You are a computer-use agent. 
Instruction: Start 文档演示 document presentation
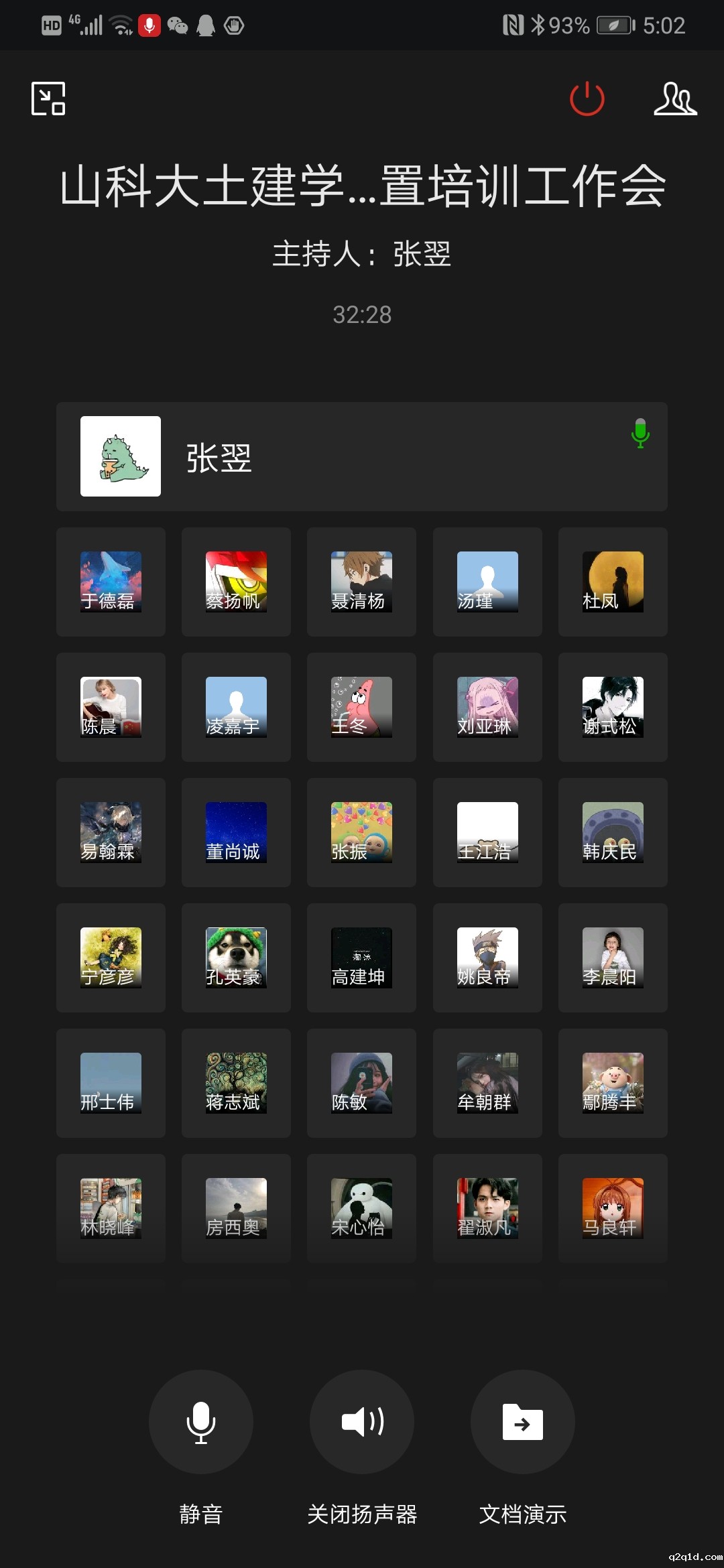pos(522,1421)
